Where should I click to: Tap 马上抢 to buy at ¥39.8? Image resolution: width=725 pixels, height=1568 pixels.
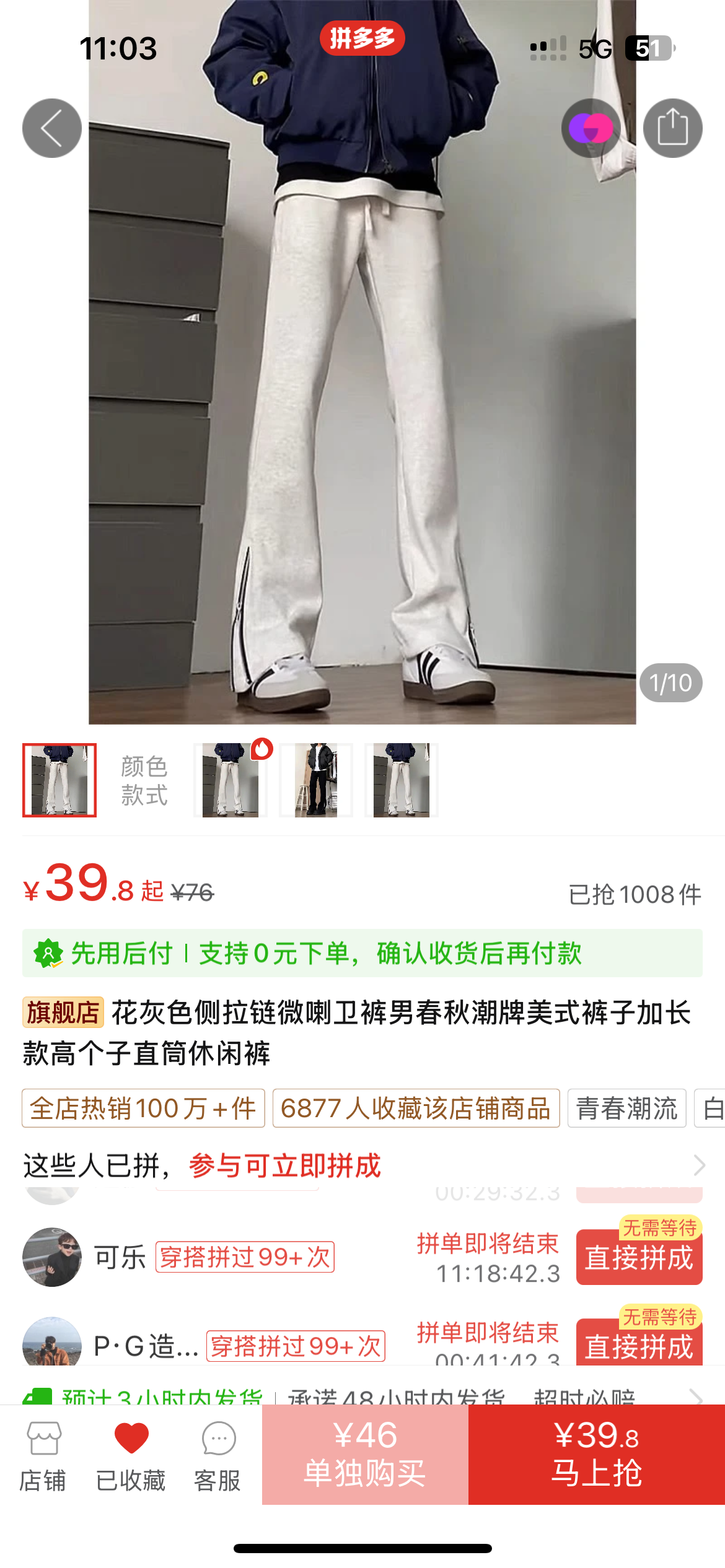click(596, 1453)
